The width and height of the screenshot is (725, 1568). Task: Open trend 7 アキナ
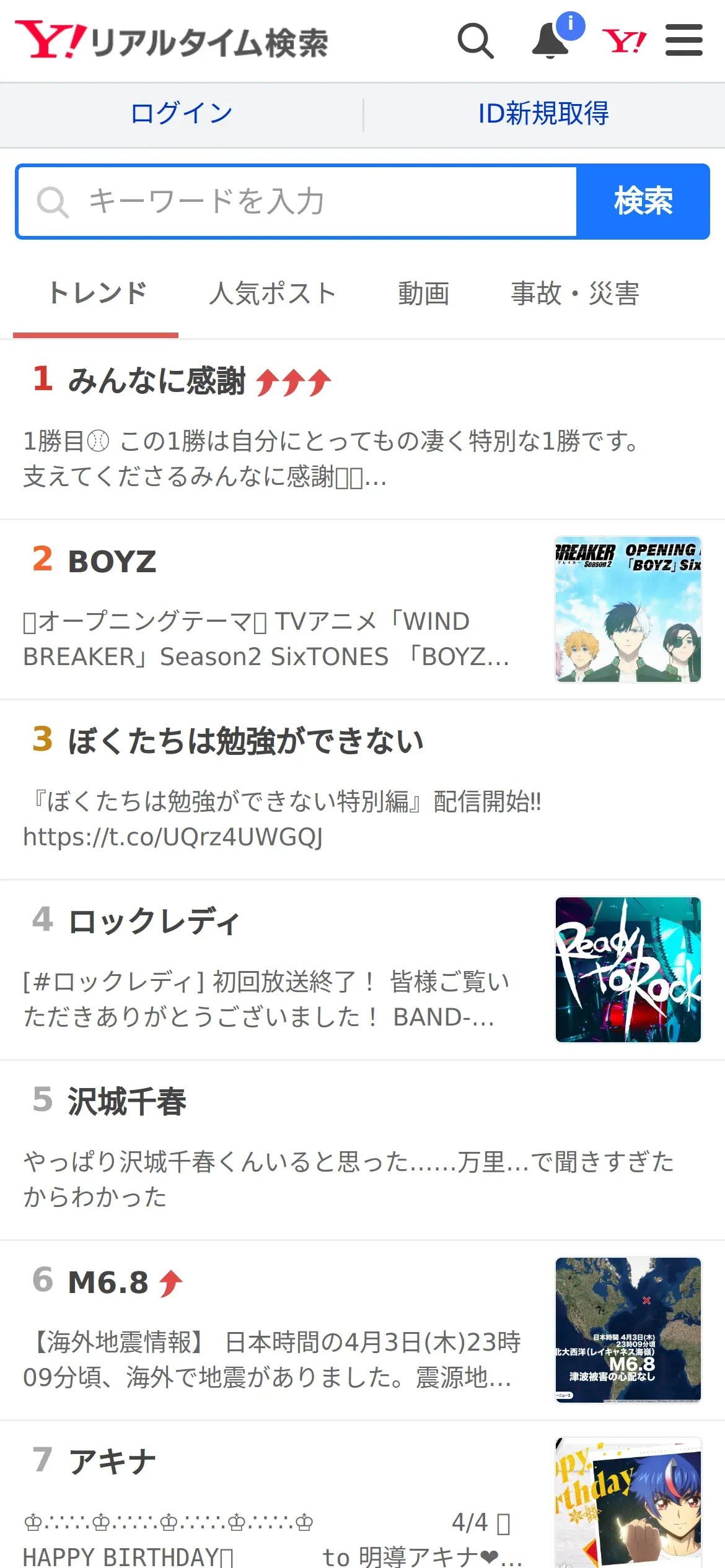[x=112, y=1462]
